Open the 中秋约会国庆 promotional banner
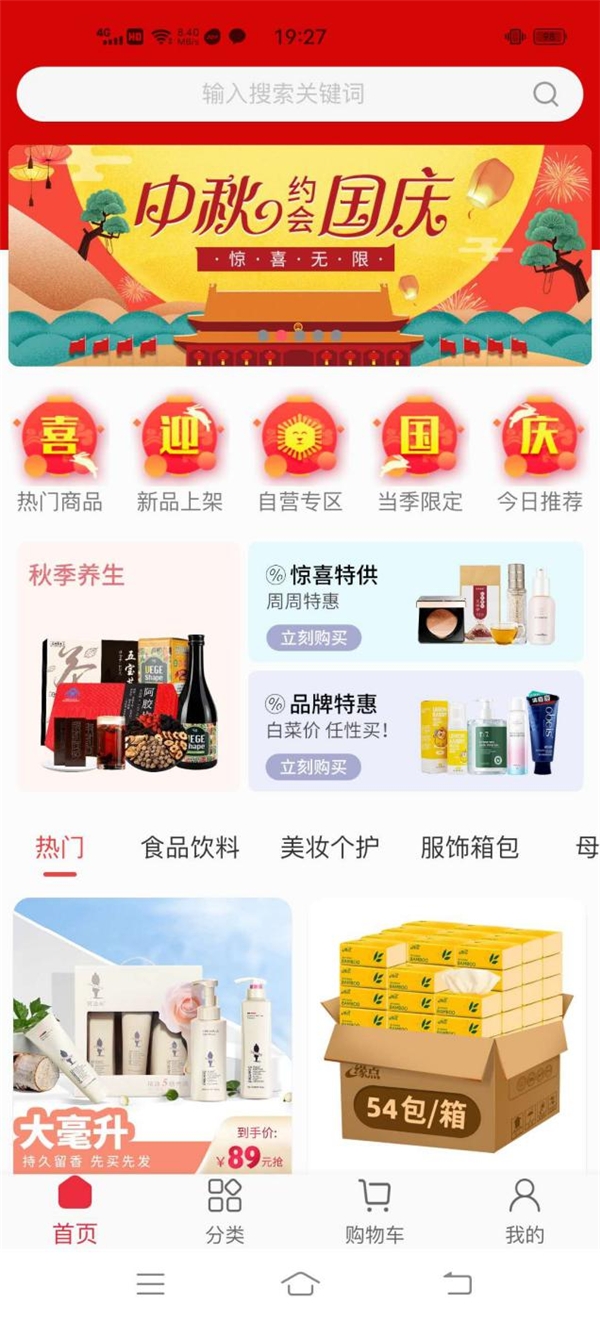 [300, 255]
